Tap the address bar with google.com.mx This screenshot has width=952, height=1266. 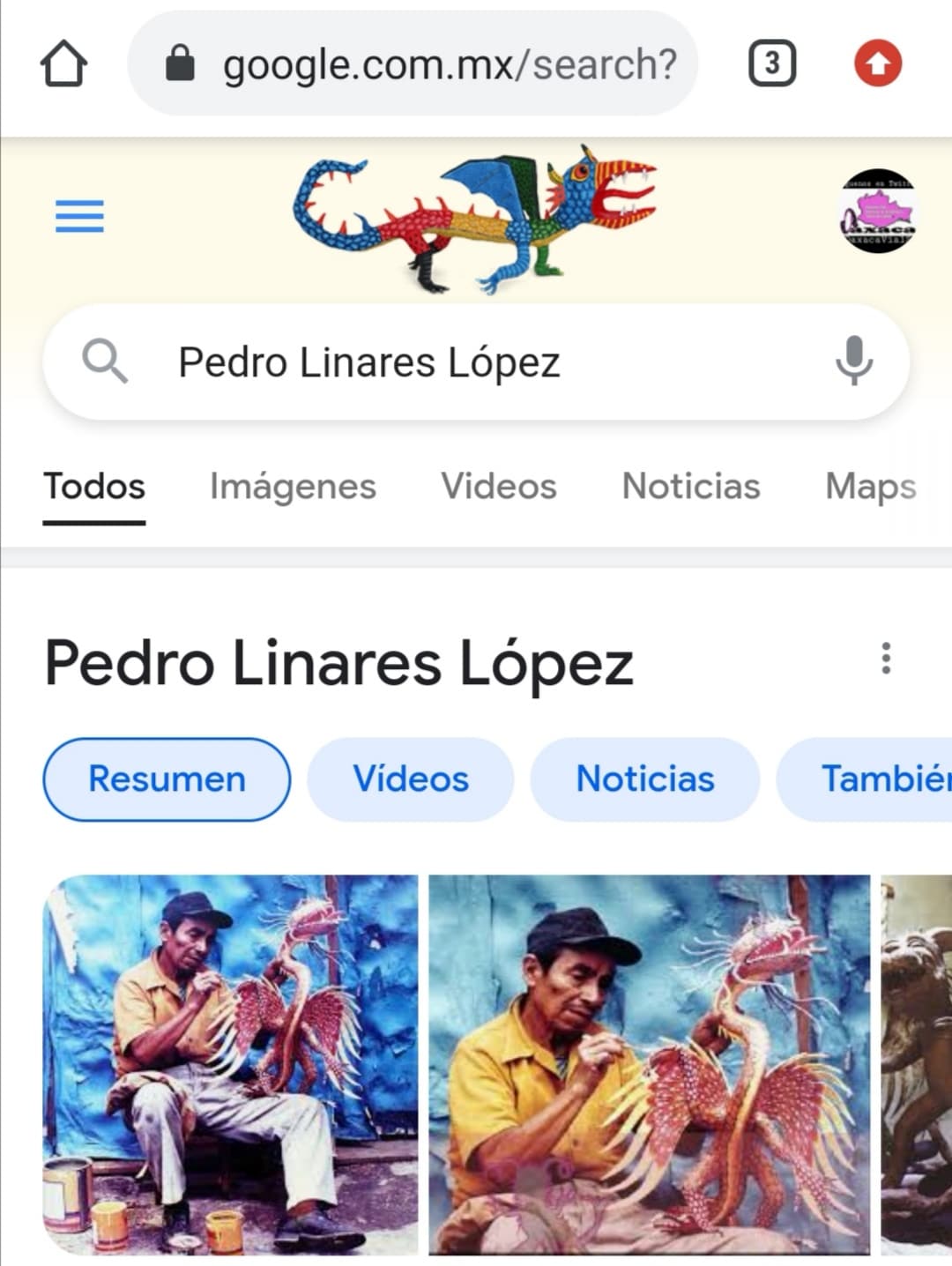[413, 64]
